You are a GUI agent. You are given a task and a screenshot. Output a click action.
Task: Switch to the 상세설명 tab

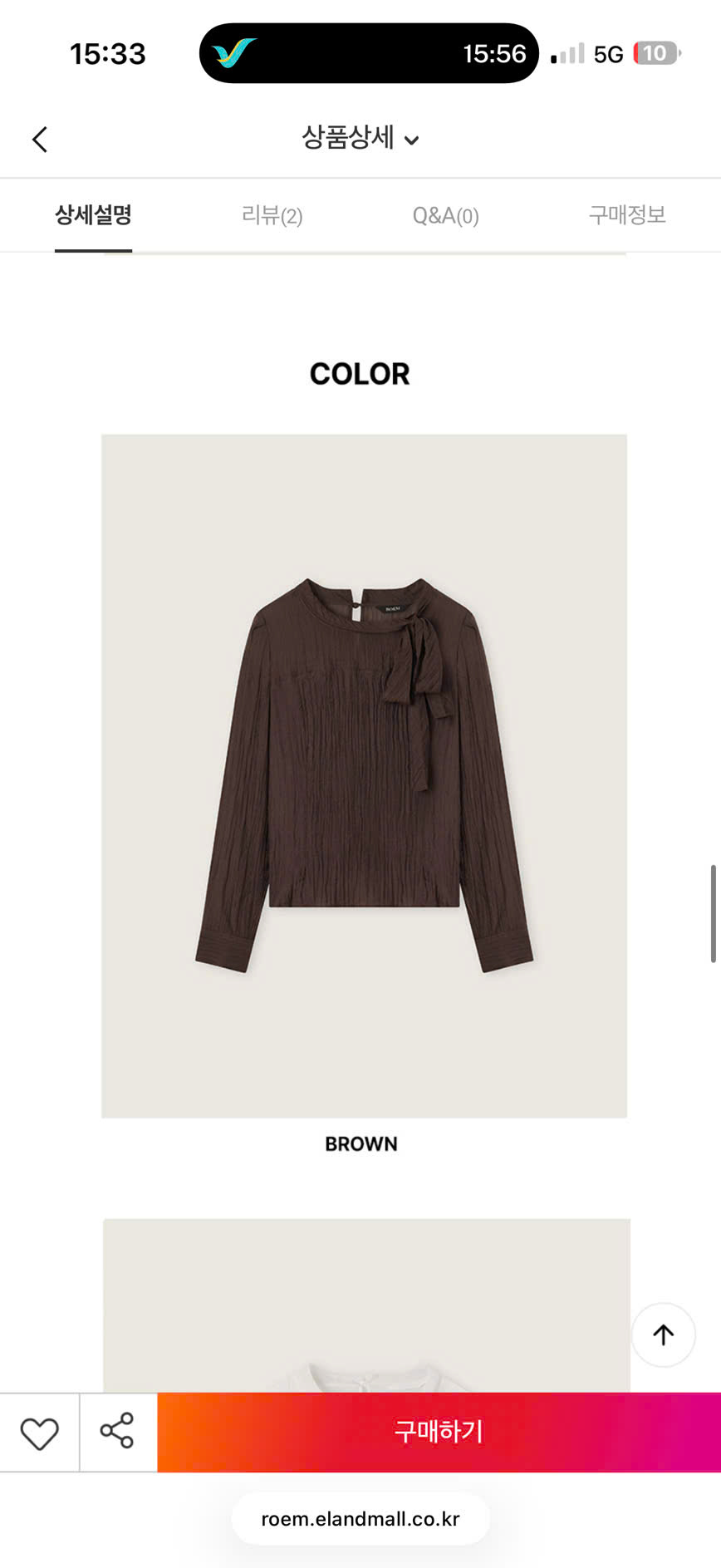pos(93,215)
